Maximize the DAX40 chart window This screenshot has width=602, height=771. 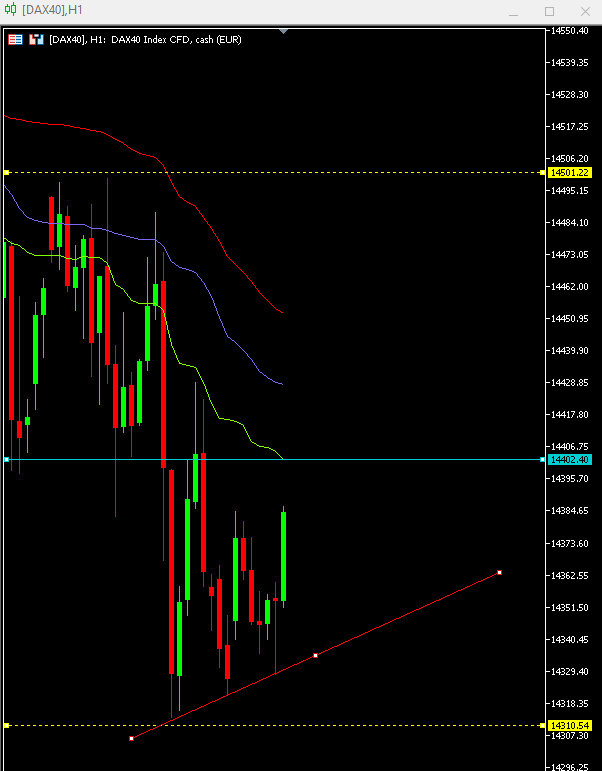point(549,11)
